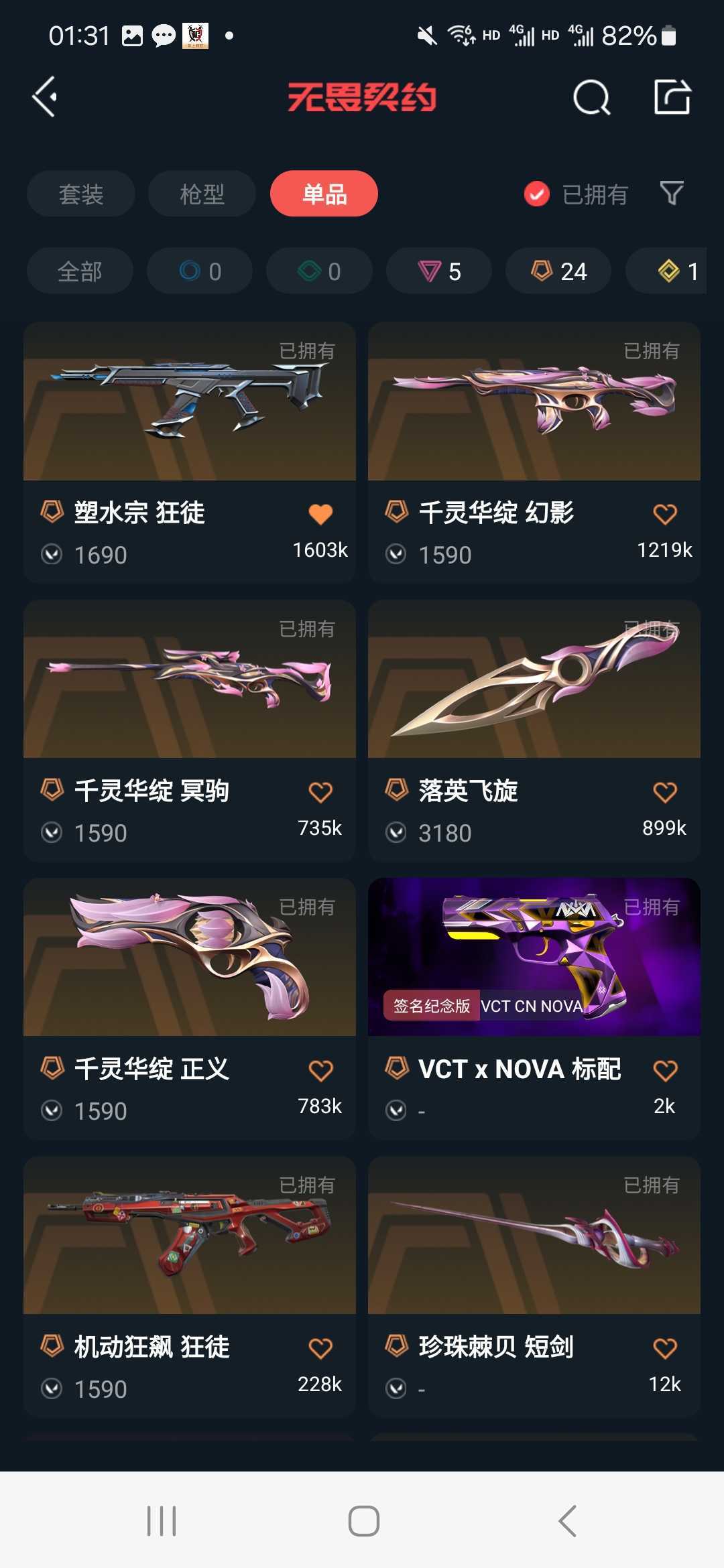The height and width of the screenshot is (1568, 724).
Task: Select the 单品 tab
Action: point(324,194)
